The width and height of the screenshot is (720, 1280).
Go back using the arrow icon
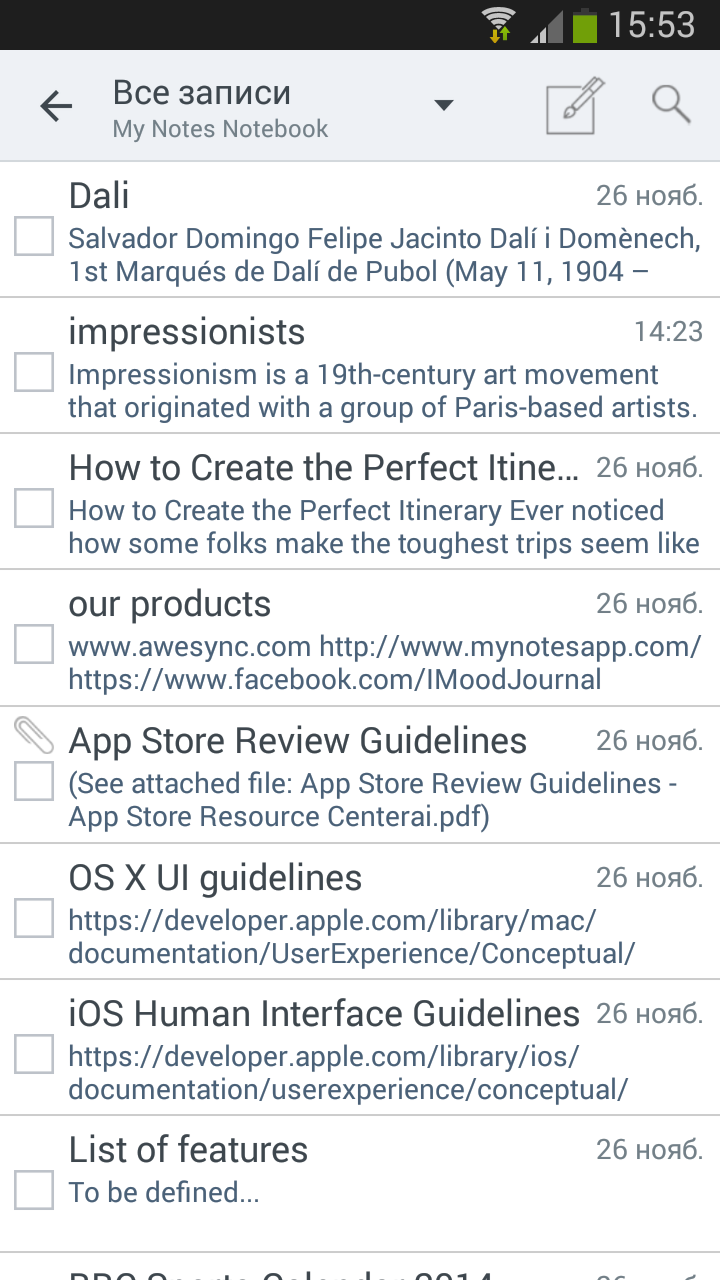point(56,106)
